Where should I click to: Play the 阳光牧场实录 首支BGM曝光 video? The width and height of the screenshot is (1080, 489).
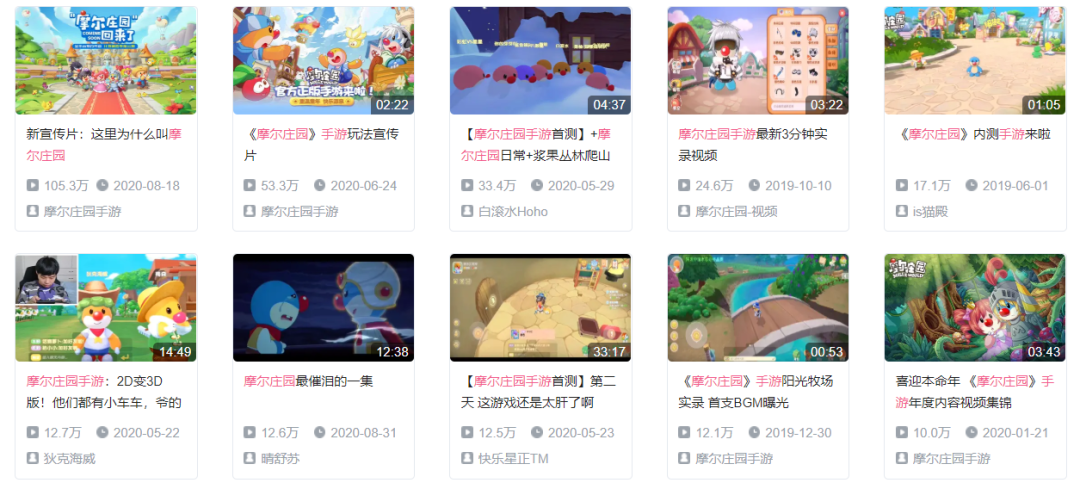point(757,308)
